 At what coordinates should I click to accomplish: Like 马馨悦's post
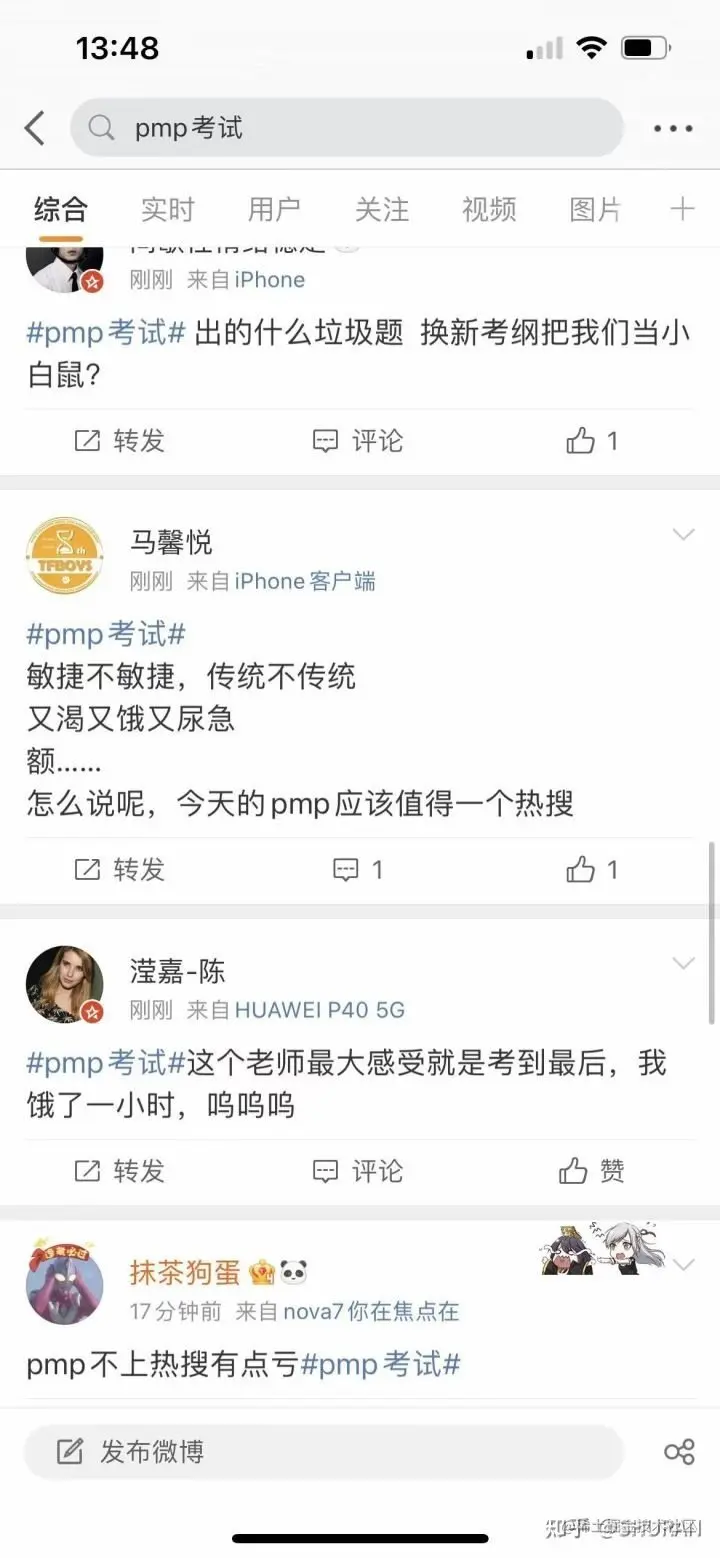[x=592, y=870]
